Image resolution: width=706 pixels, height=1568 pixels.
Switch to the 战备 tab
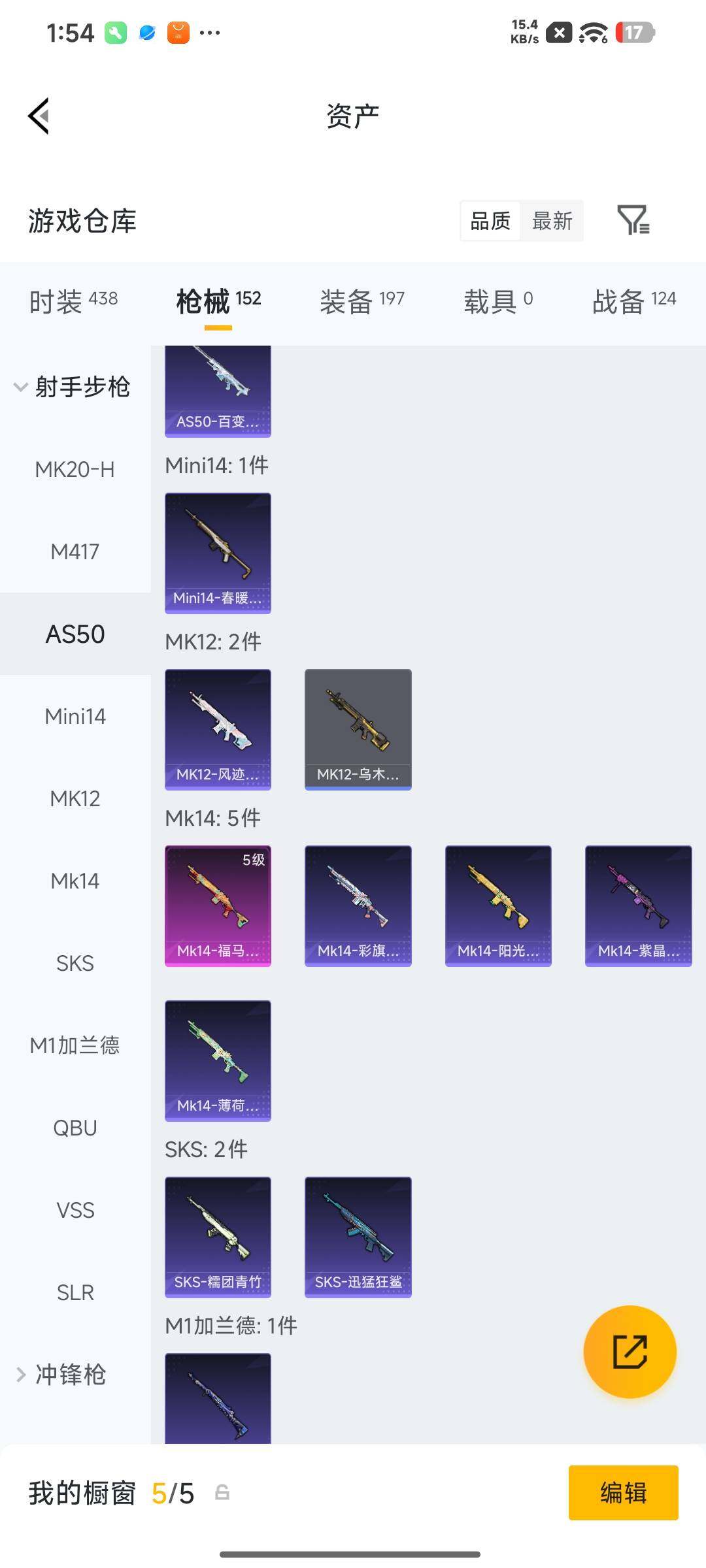pos(634,301)
